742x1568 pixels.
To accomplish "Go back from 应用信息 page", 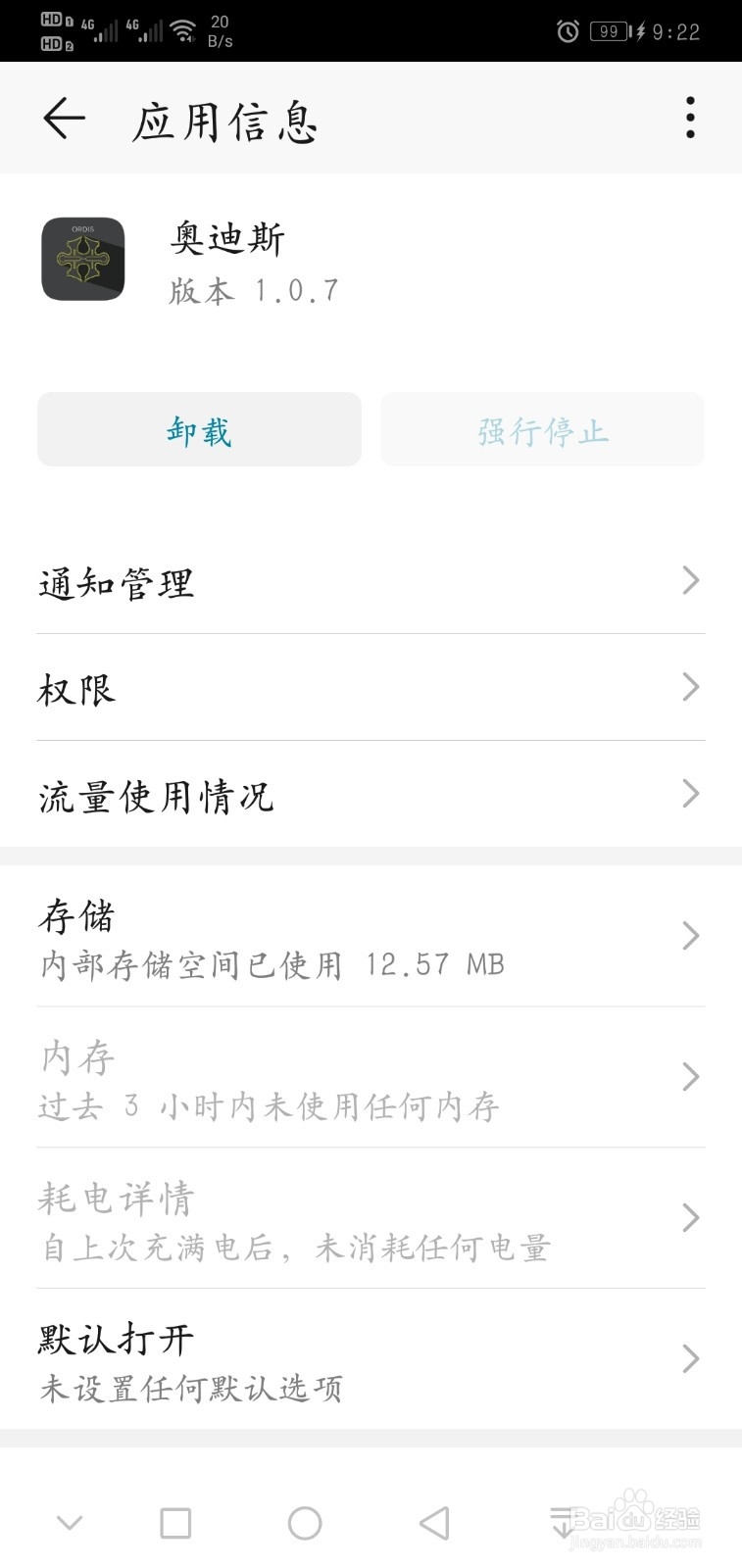I will (65, 119).
